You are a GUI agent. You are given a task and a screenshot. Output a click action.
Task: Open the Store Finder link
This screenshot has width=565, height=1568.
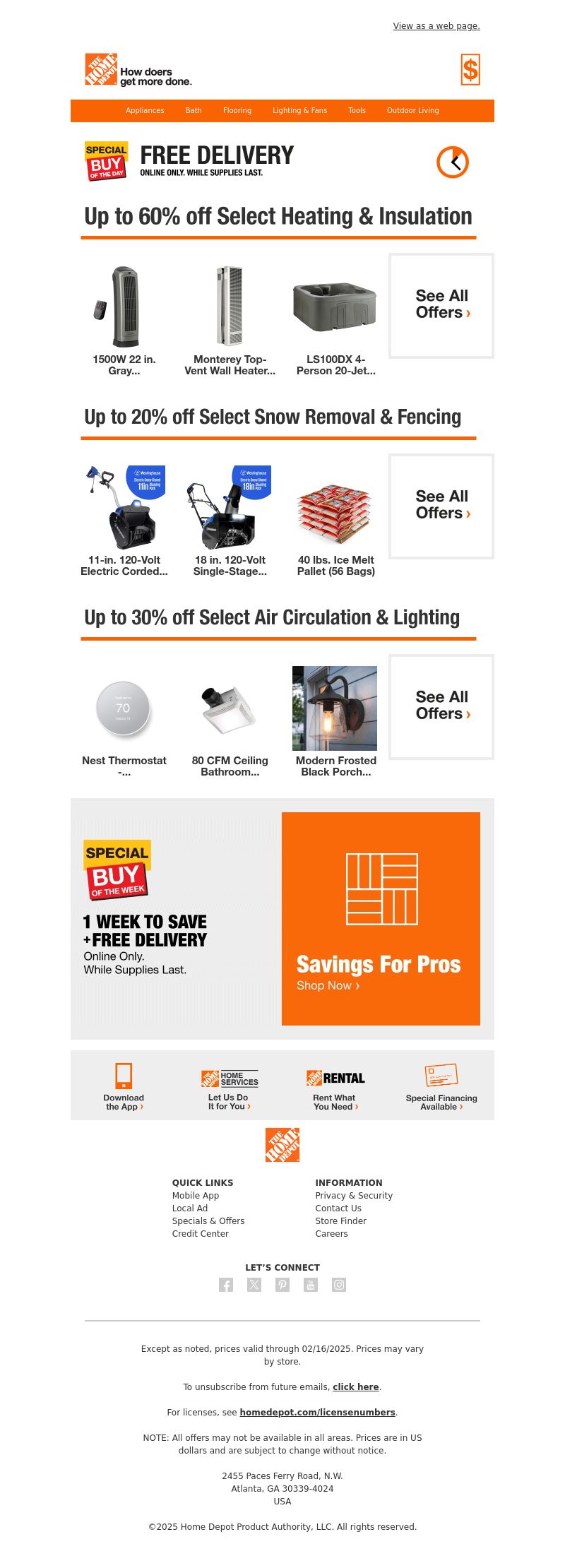click(340, 1220)
